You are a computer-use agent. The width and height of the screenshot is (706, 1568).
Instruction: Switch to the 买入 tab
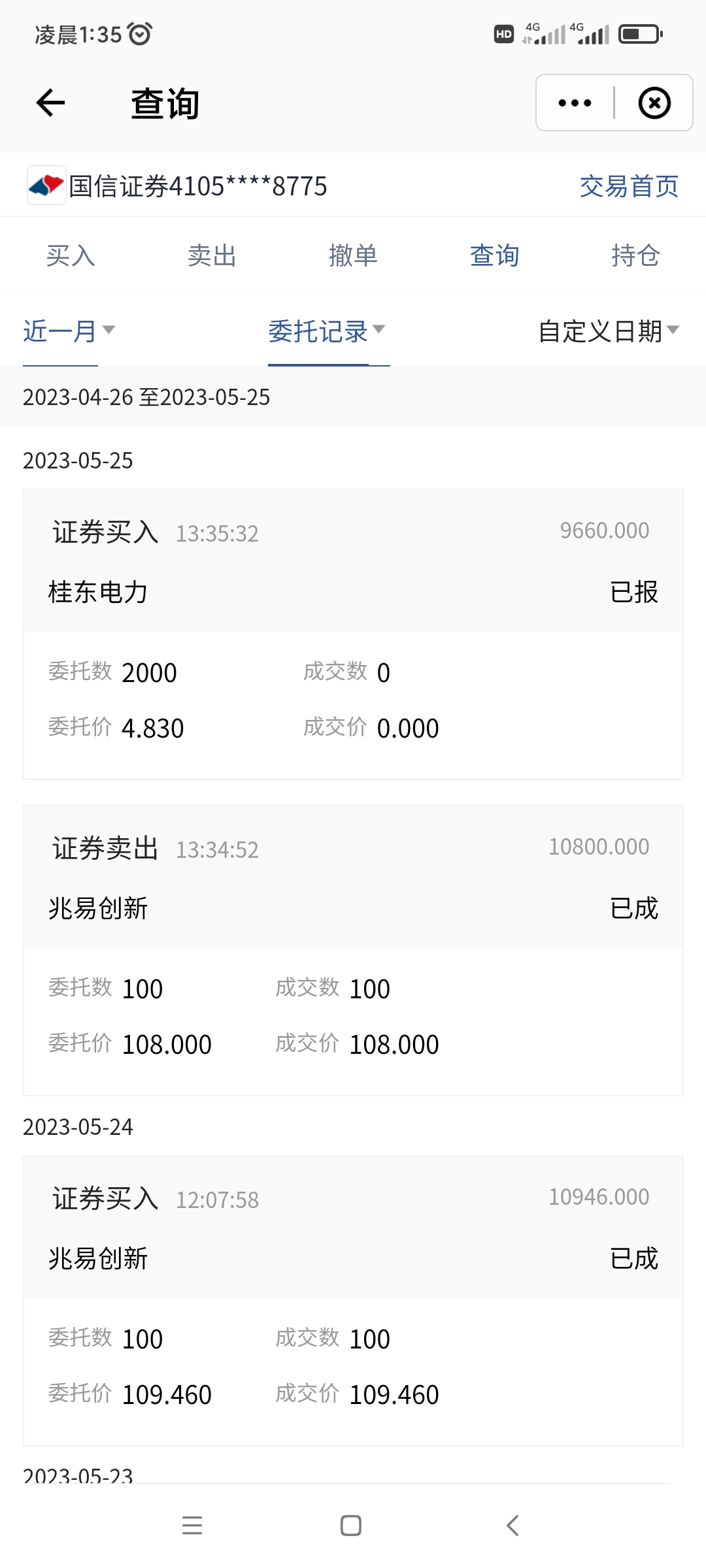(x=71, y=255)
